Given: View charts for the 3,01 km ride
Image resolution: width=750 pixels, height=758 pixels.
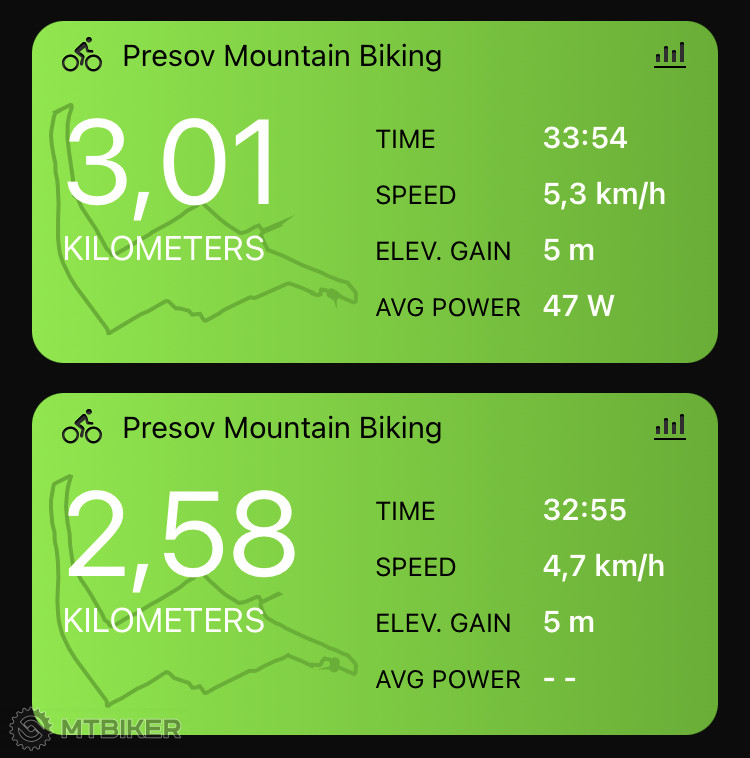Looking at the screenshot, I should [x=670, y=55].
